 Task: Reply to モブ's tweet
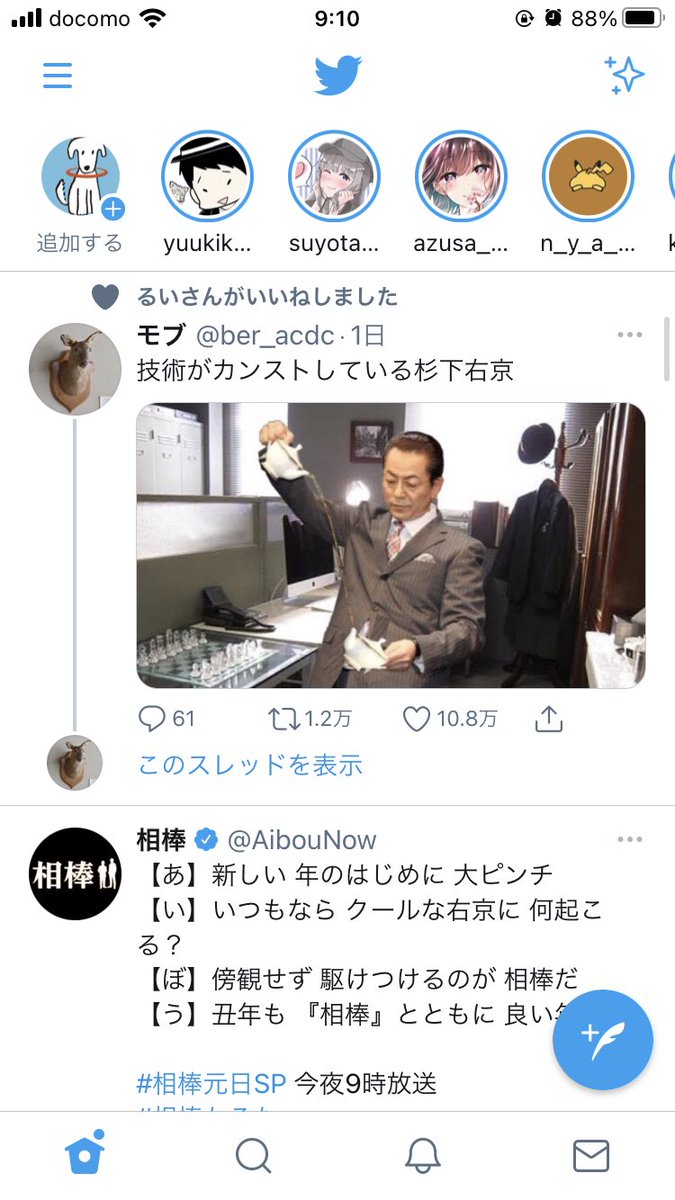click(x=166, y=718)
